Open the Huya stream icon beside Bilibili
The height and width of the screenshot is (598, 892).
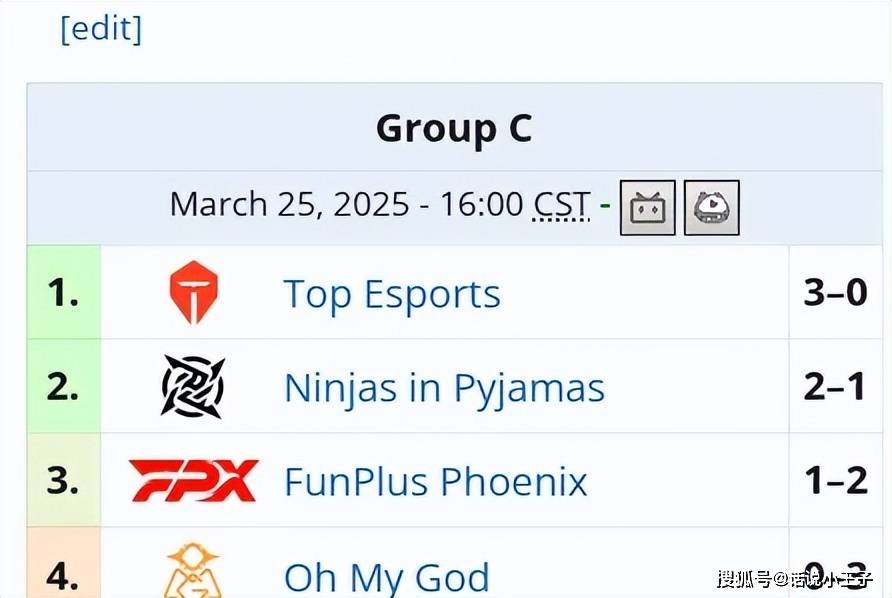click(711, 207)
